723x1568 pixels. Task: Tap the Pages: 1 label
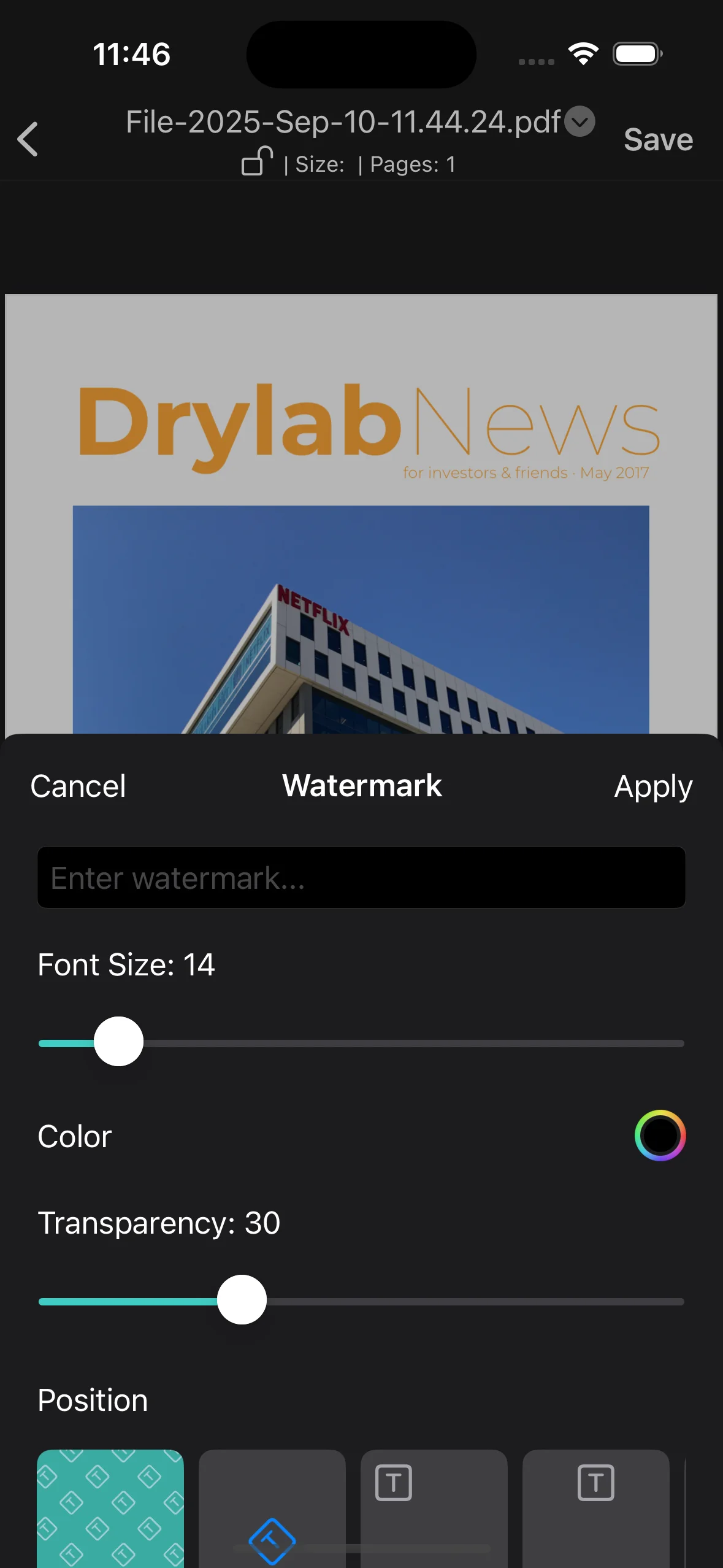pos(412,164)
